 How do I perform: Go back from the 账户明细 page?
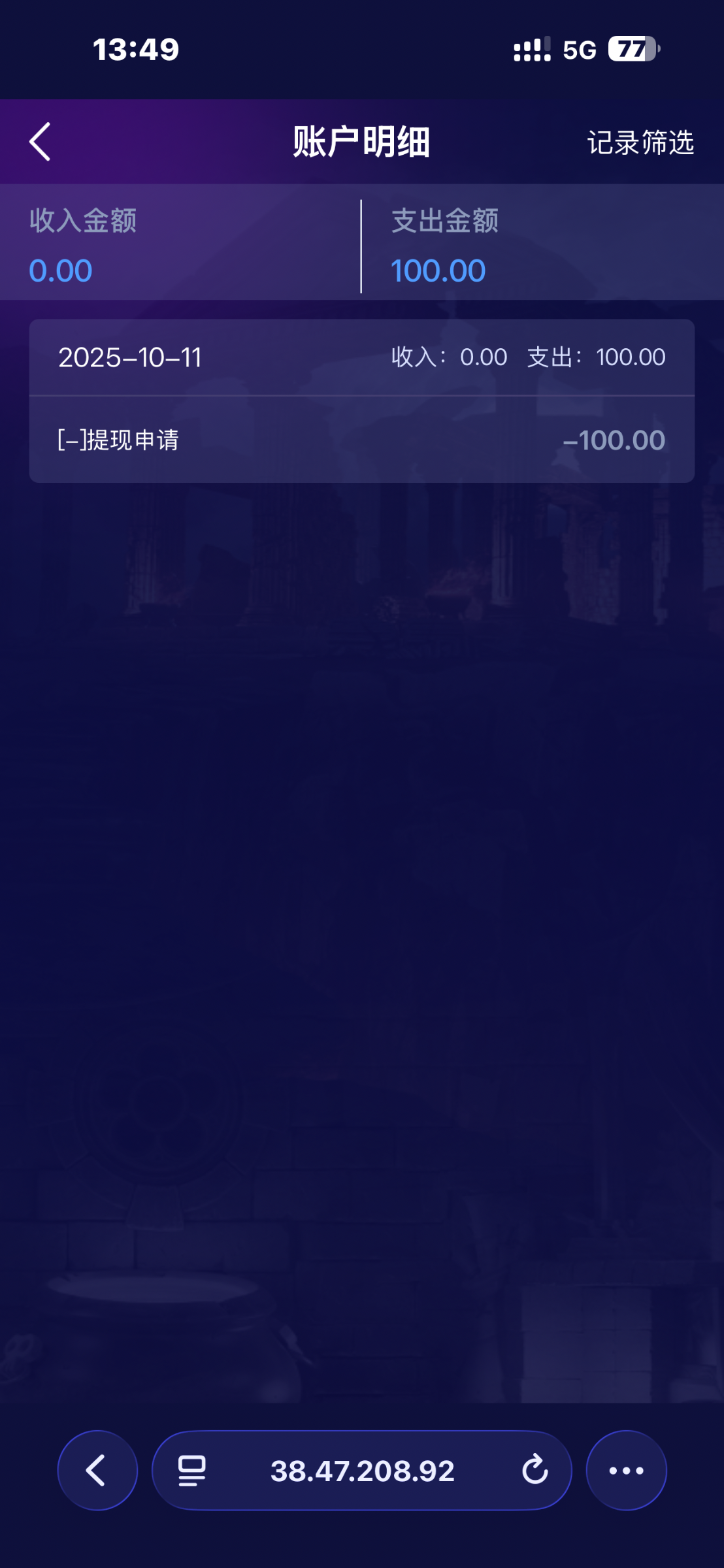[40, 141]
